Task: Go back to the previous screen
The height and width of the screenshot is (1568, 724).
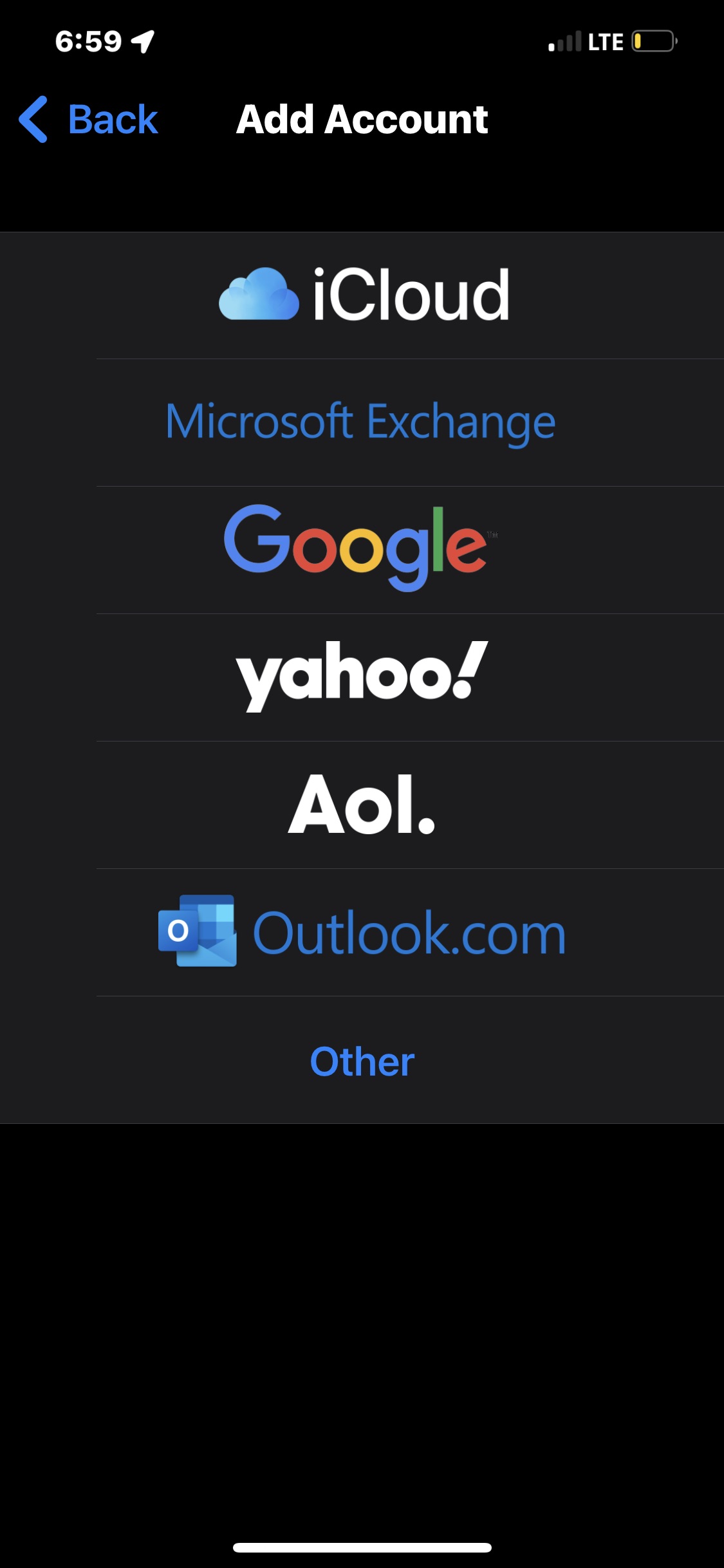Action: click(89, 120)
